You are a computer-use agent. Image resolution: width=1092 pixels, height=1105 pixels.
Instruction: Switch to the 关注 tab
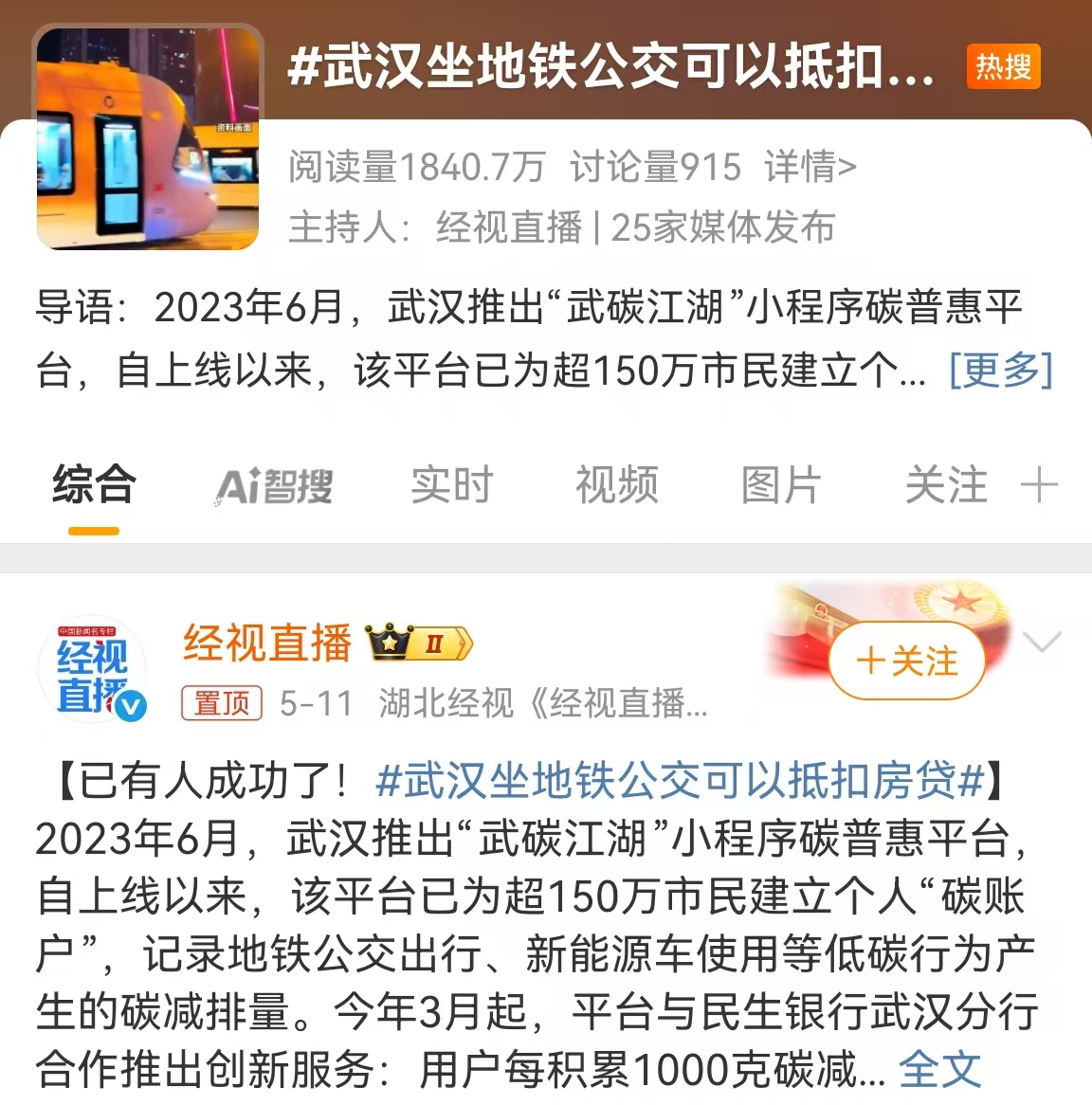pos(946,485)
